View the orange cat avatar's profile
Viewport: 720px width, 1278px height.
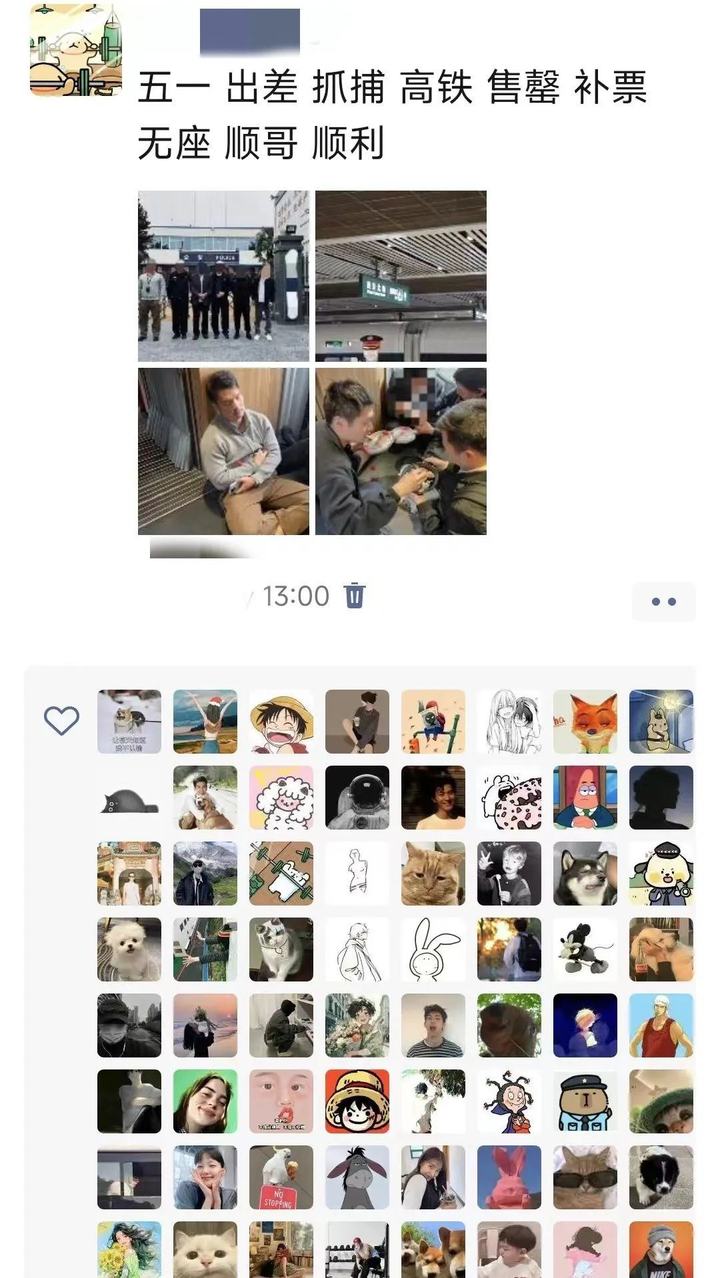pyautogui.click(x=433, y=873)
